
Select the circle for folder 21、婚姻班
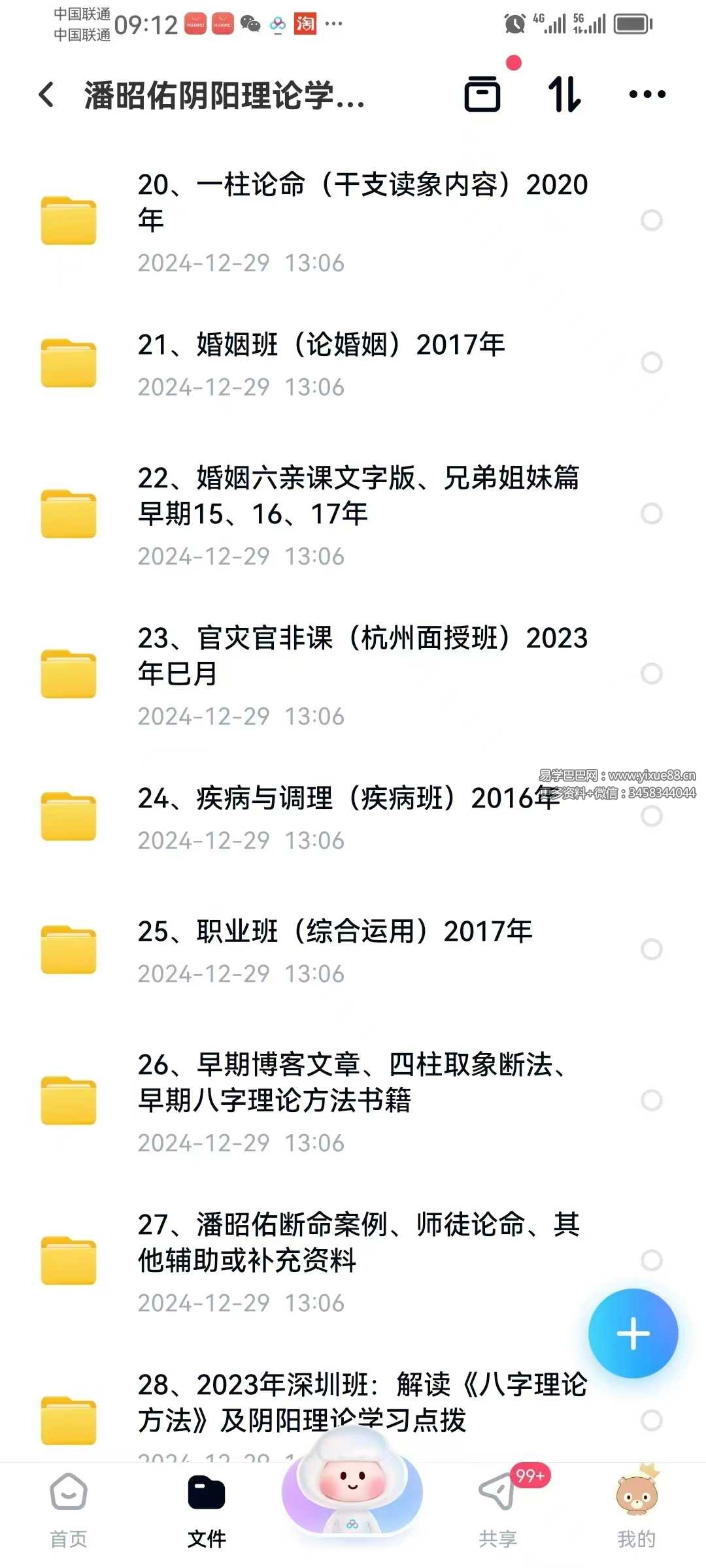point(651,363)
